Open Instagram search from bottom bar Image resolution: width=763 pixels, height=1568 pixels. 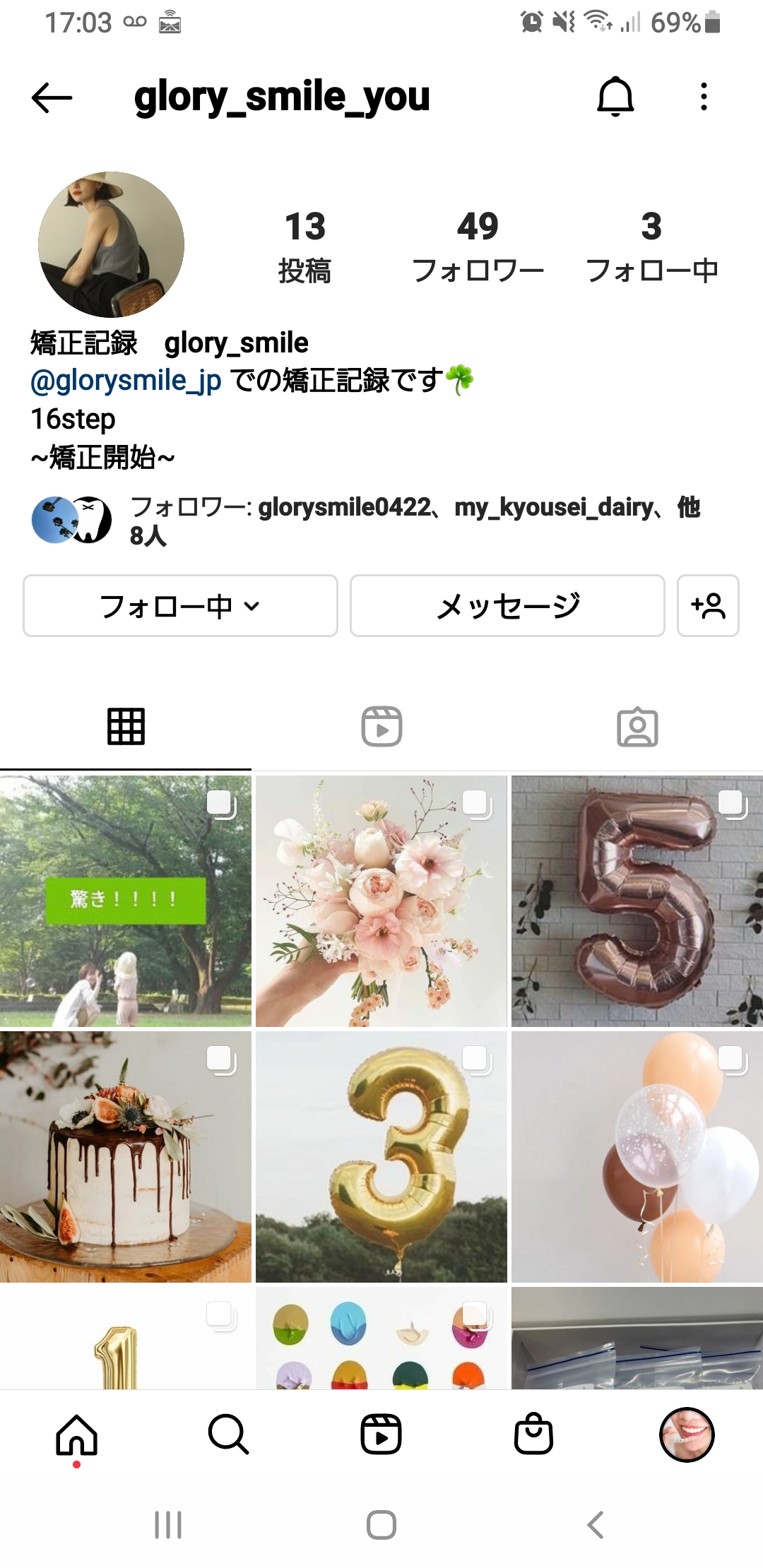coord(229,1435)
